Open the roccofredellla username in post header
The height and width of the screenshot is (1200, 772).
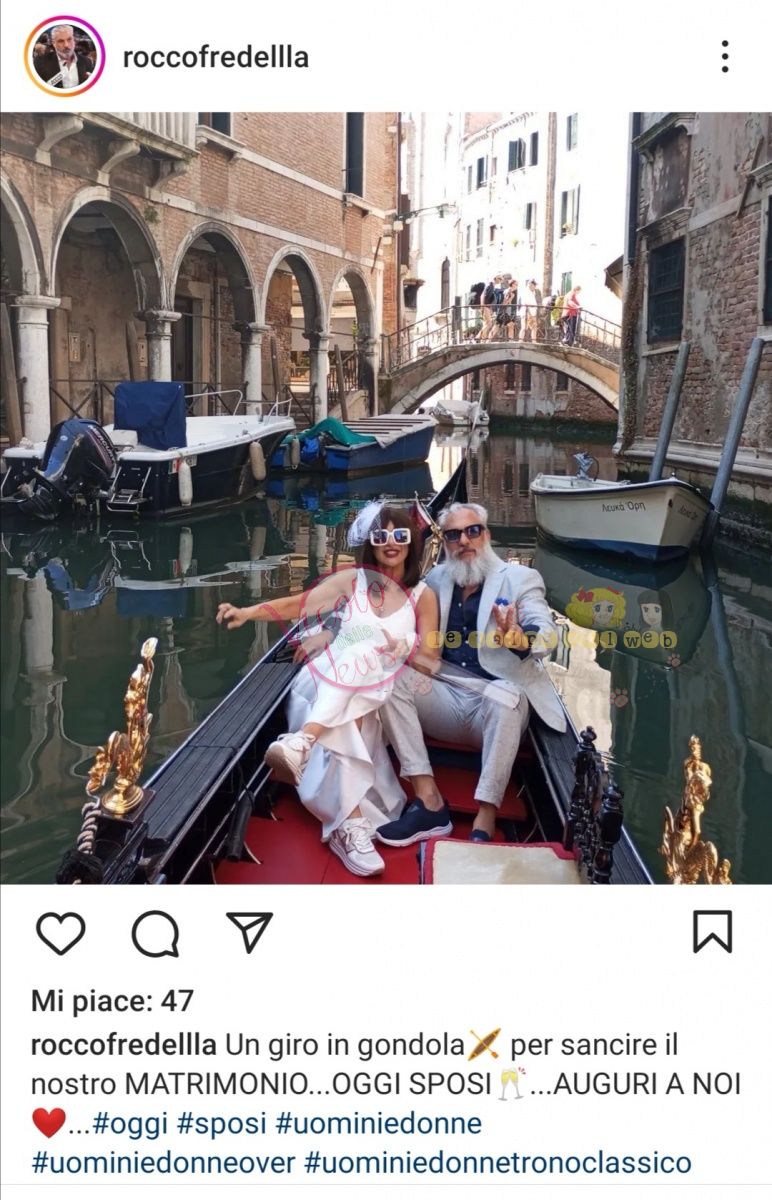click(215, 58)
